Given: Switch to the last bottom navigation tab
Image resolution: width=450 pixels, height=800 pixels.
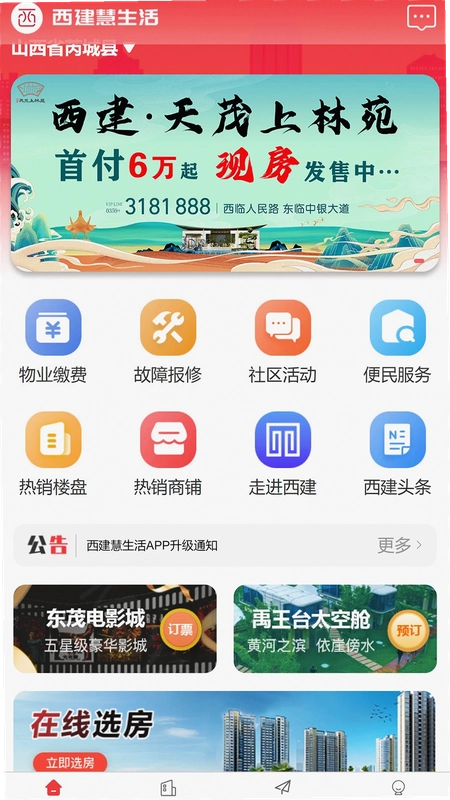Looking at the screenshot, I should pos(398,788).
